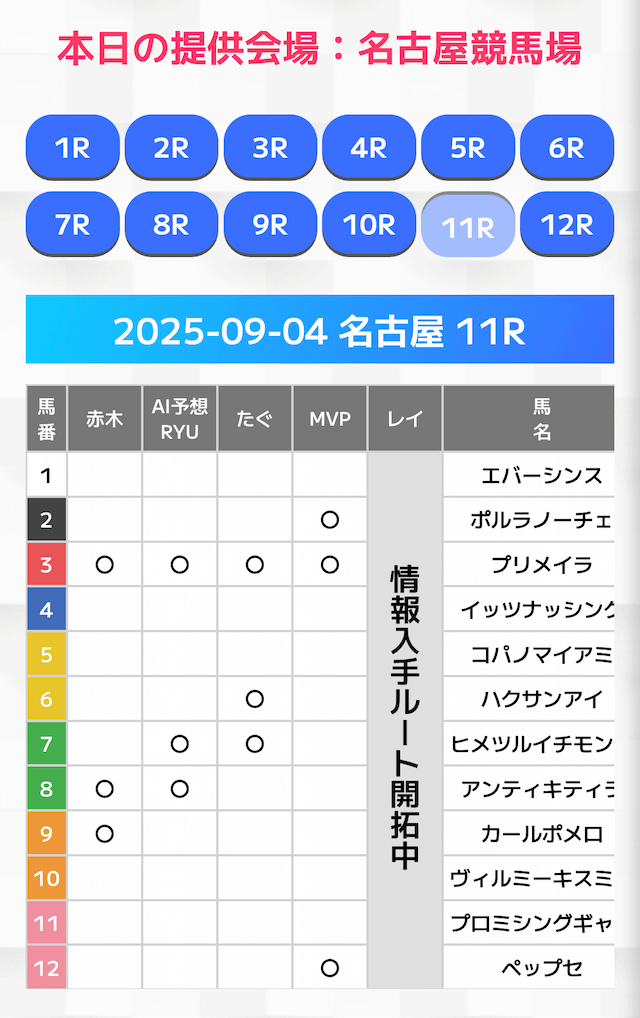This screenshot has height=1018, width=640.
Task: Switch to the 8R race
Action: coord(171,225)
